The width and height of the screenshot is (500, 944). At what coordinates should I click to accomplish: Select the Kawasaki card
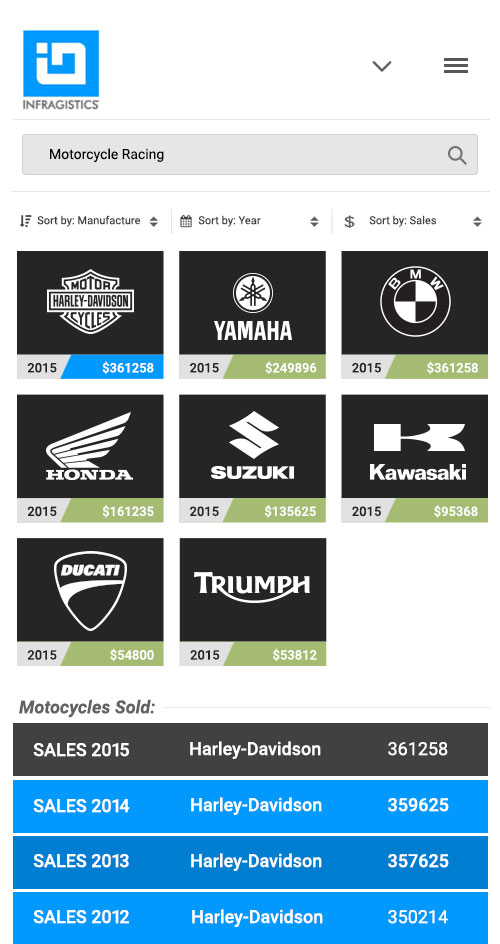[415, 458]
